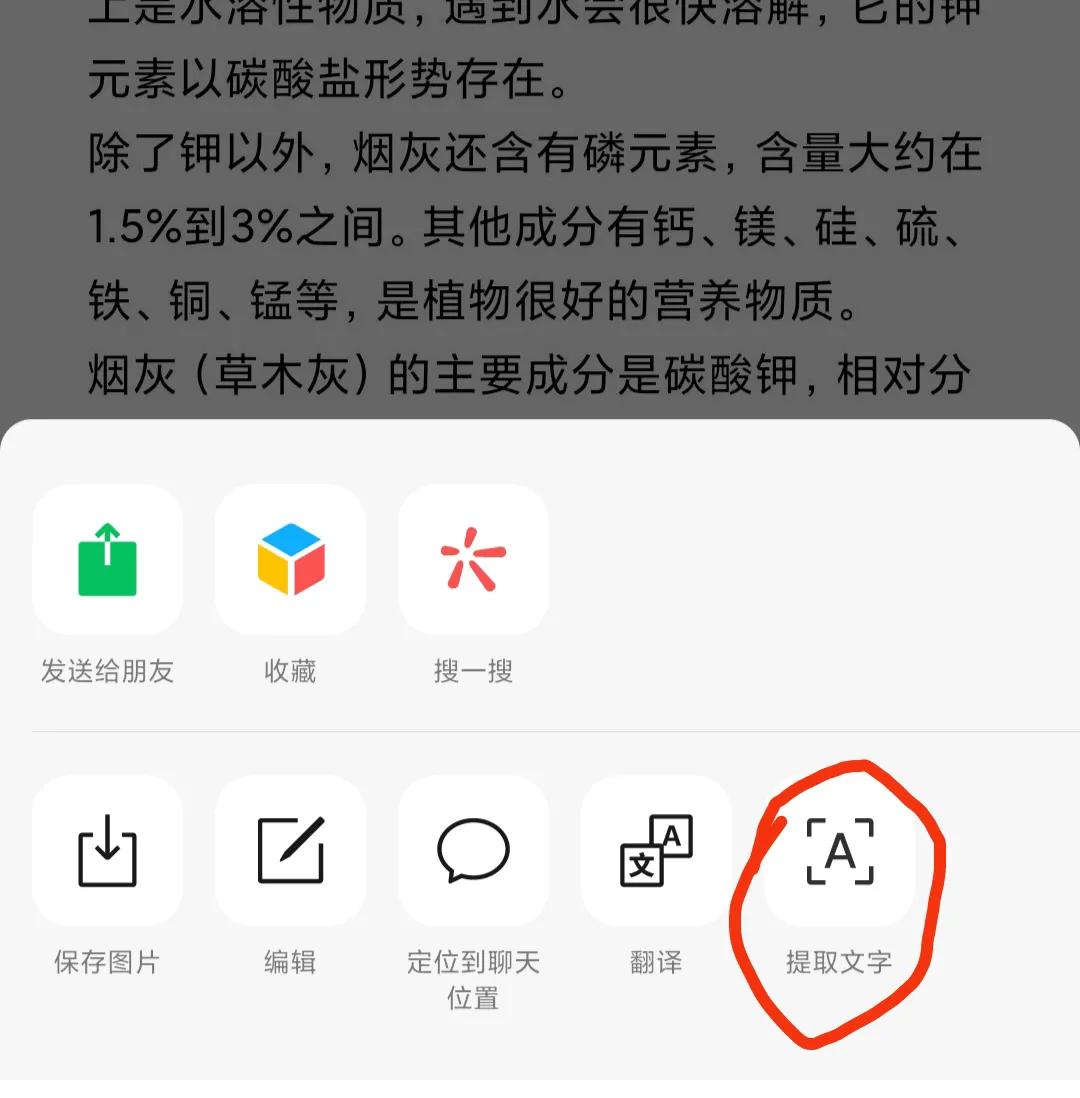Select the 搜一搜 label text
Image resolution: width=1080 pixels, height=1098 pixels.
tap(473, 672)
